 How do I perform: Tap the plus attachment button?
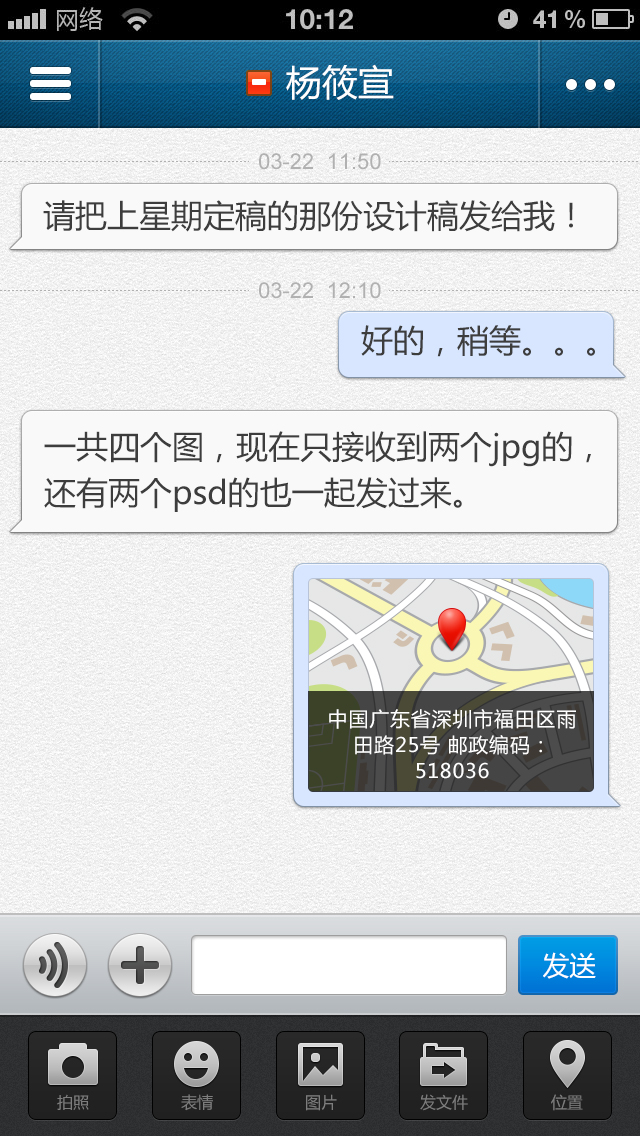coord(140,965)
